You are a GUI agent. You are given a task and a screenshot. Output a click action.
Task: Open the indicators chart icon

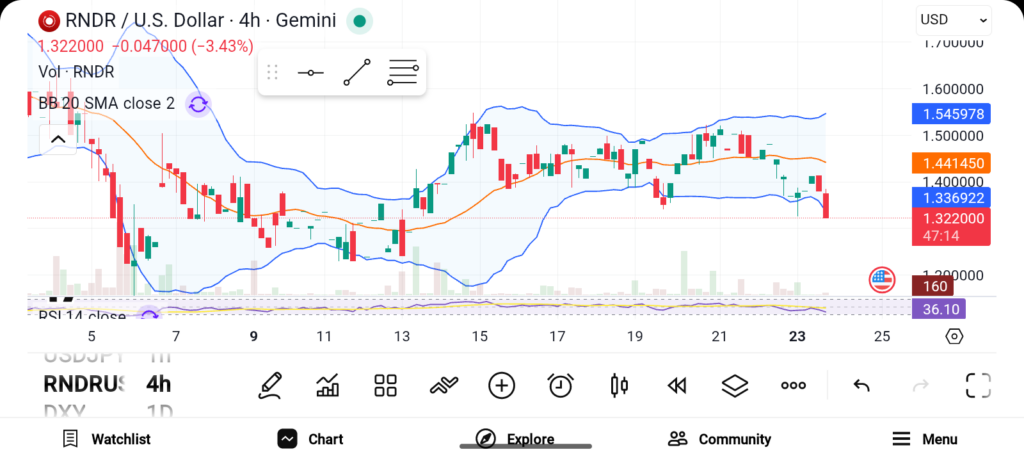tap(328, 385)
